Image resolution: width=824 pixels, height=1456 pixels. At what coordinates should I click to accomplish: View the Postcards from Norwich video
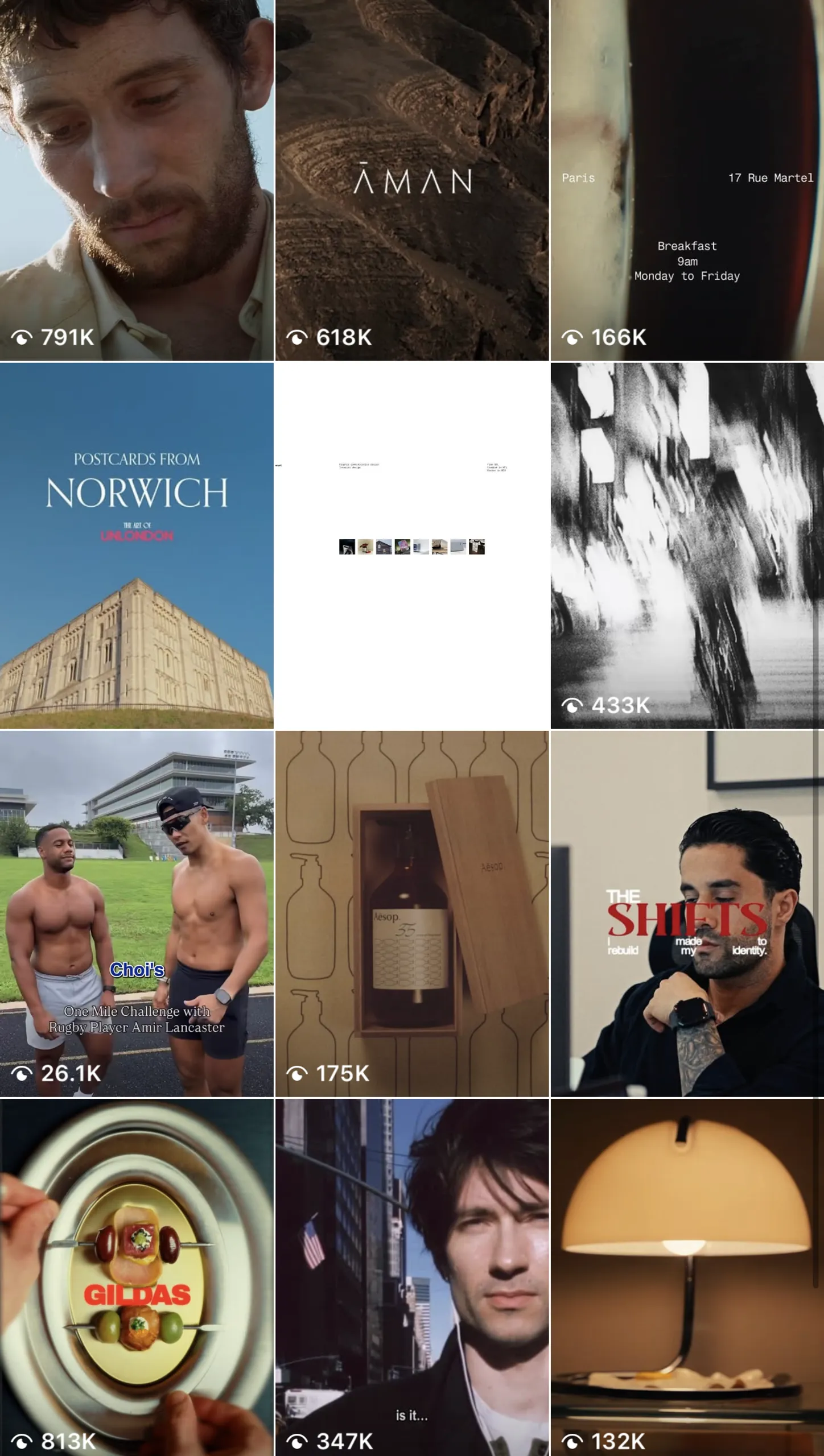[137, 545]
